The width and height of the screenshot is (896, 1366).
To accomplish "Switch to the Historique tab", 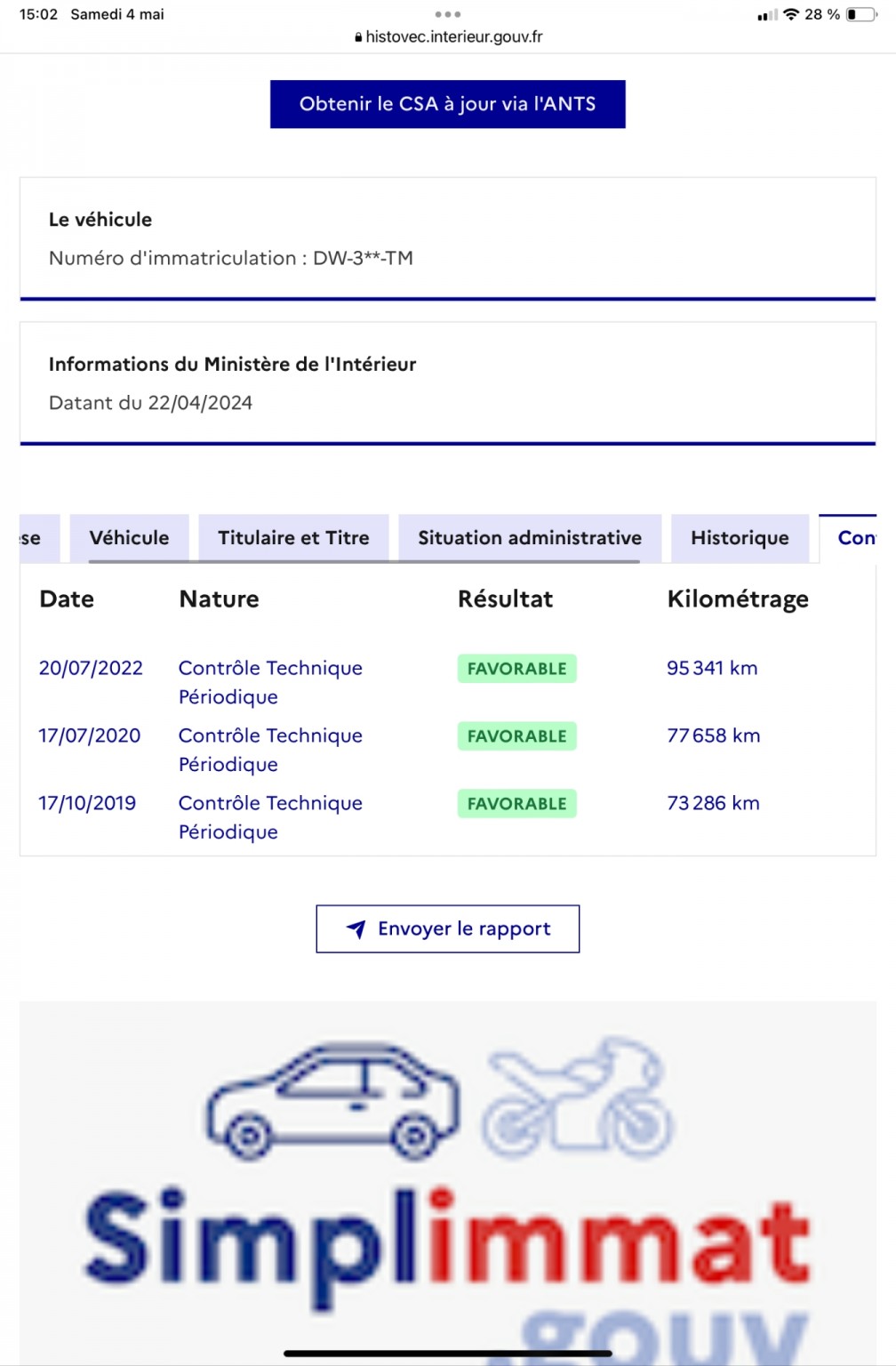I will [740, 538].
